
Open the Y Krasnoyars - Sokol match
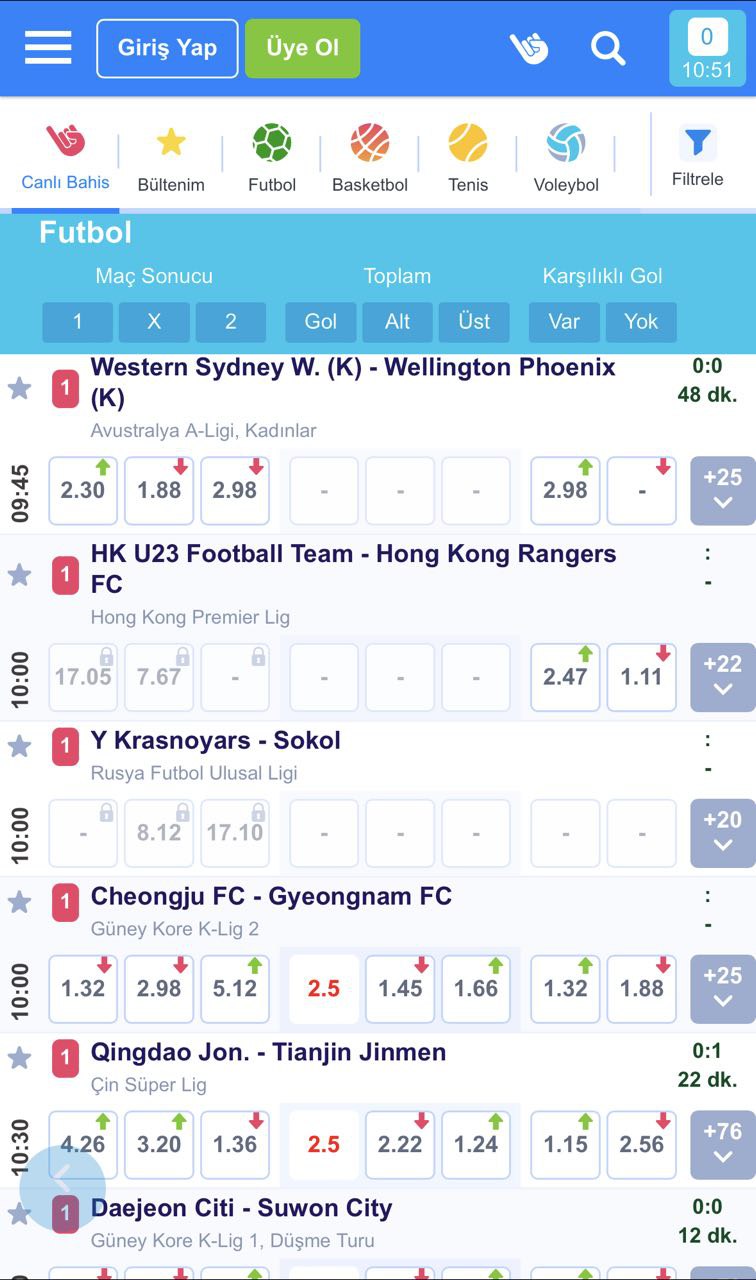point(215,741)
